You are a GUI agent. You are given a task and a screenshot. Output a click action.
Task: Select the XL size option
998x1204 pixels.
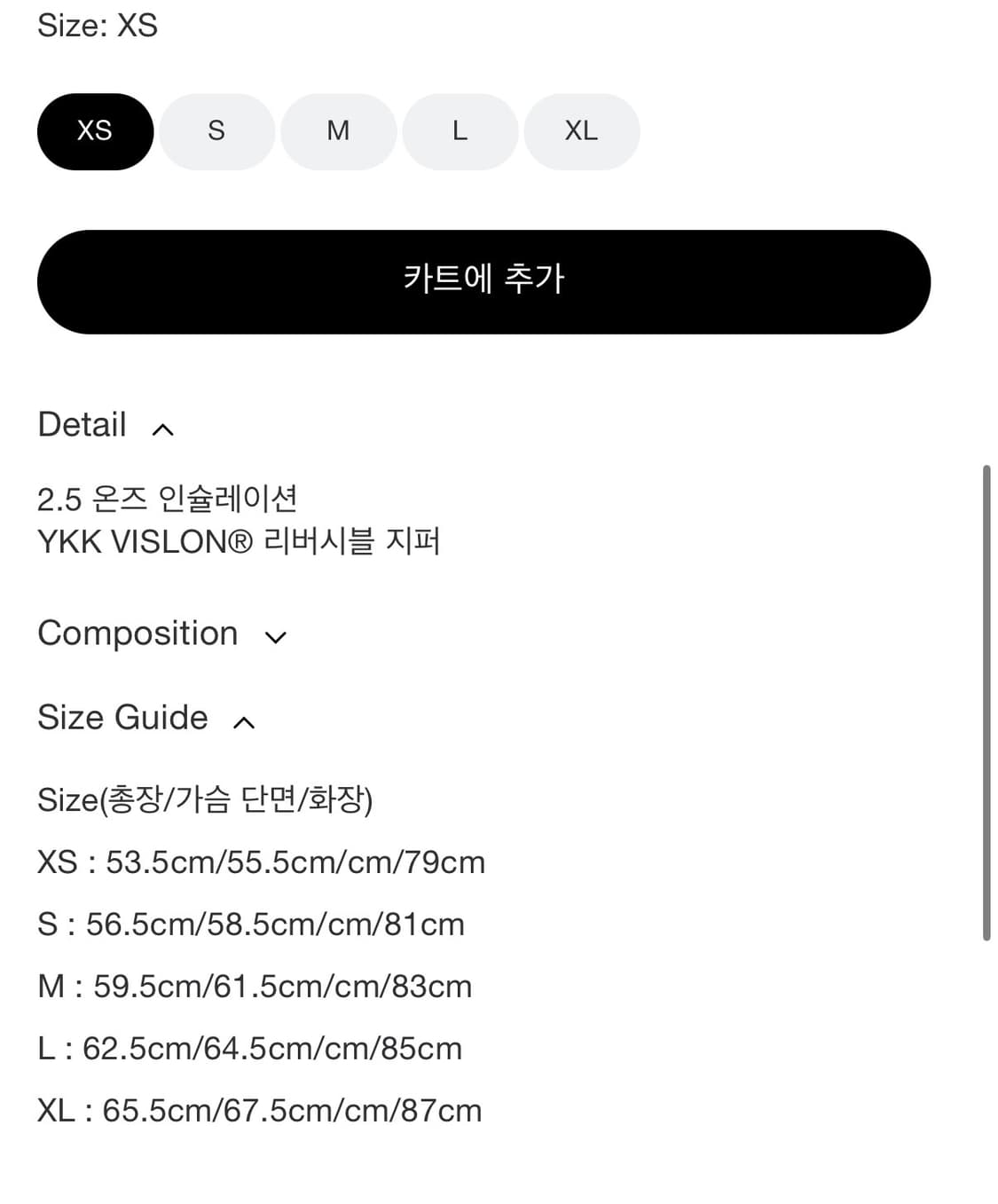(x=581, y=131)
